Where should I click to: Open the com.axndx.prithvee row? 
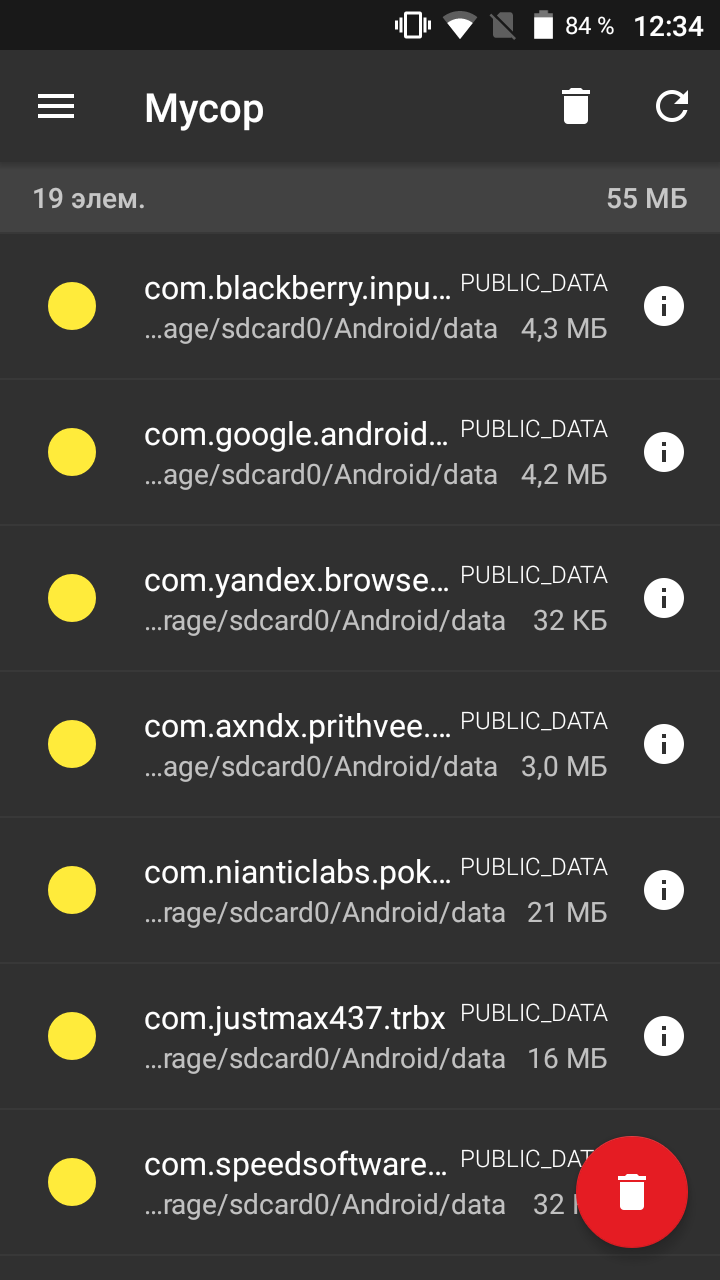[360, 745]
